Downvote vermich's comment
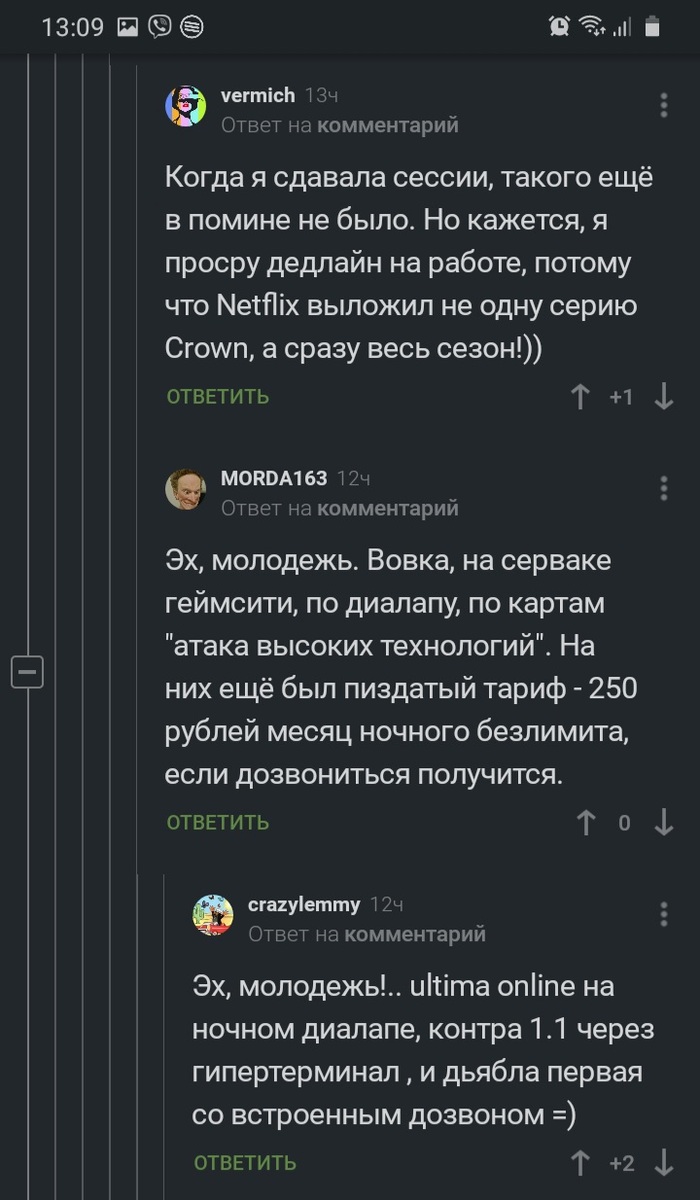 pos(663,397)
